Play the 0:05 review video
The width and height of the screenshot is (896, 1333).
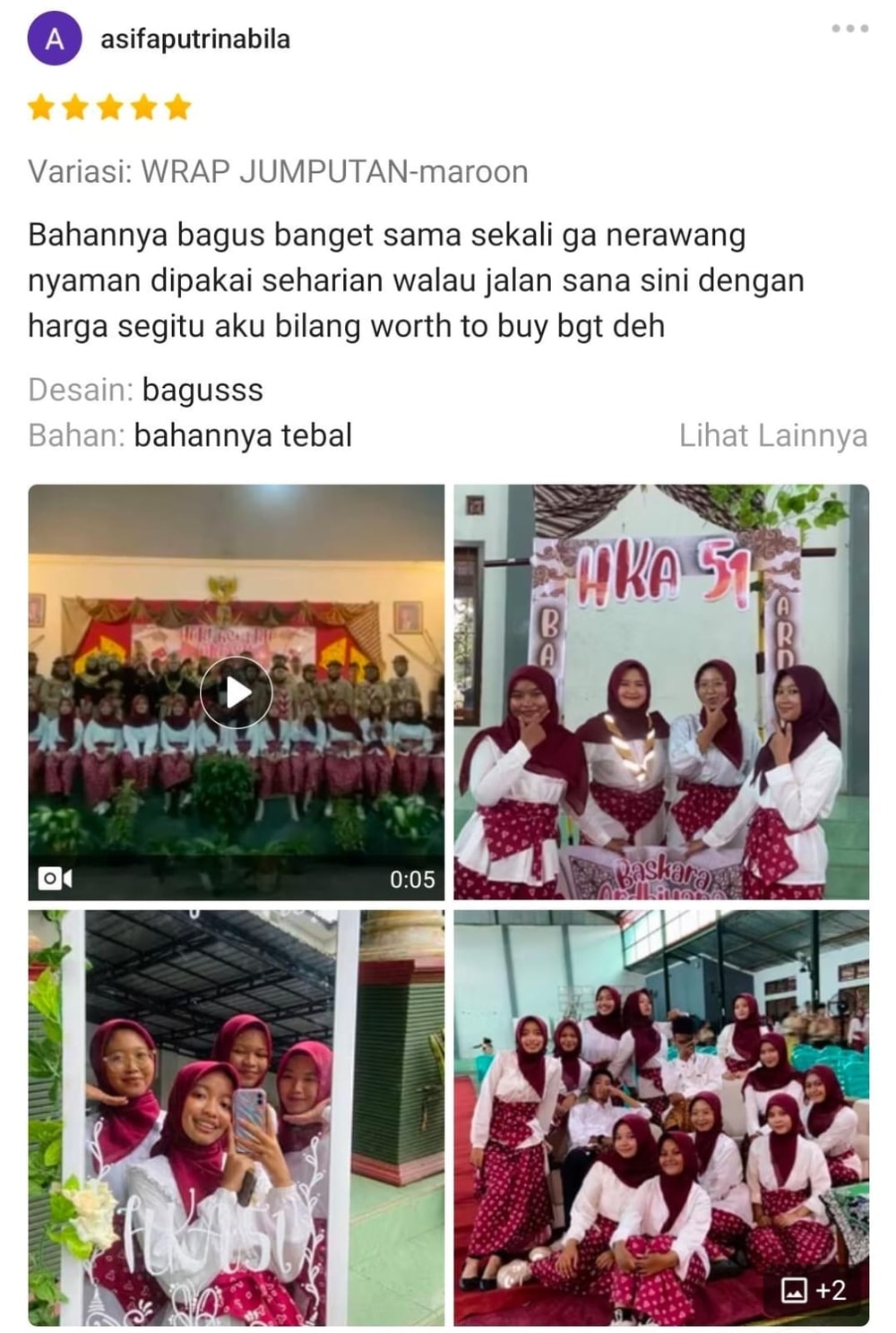236,692
